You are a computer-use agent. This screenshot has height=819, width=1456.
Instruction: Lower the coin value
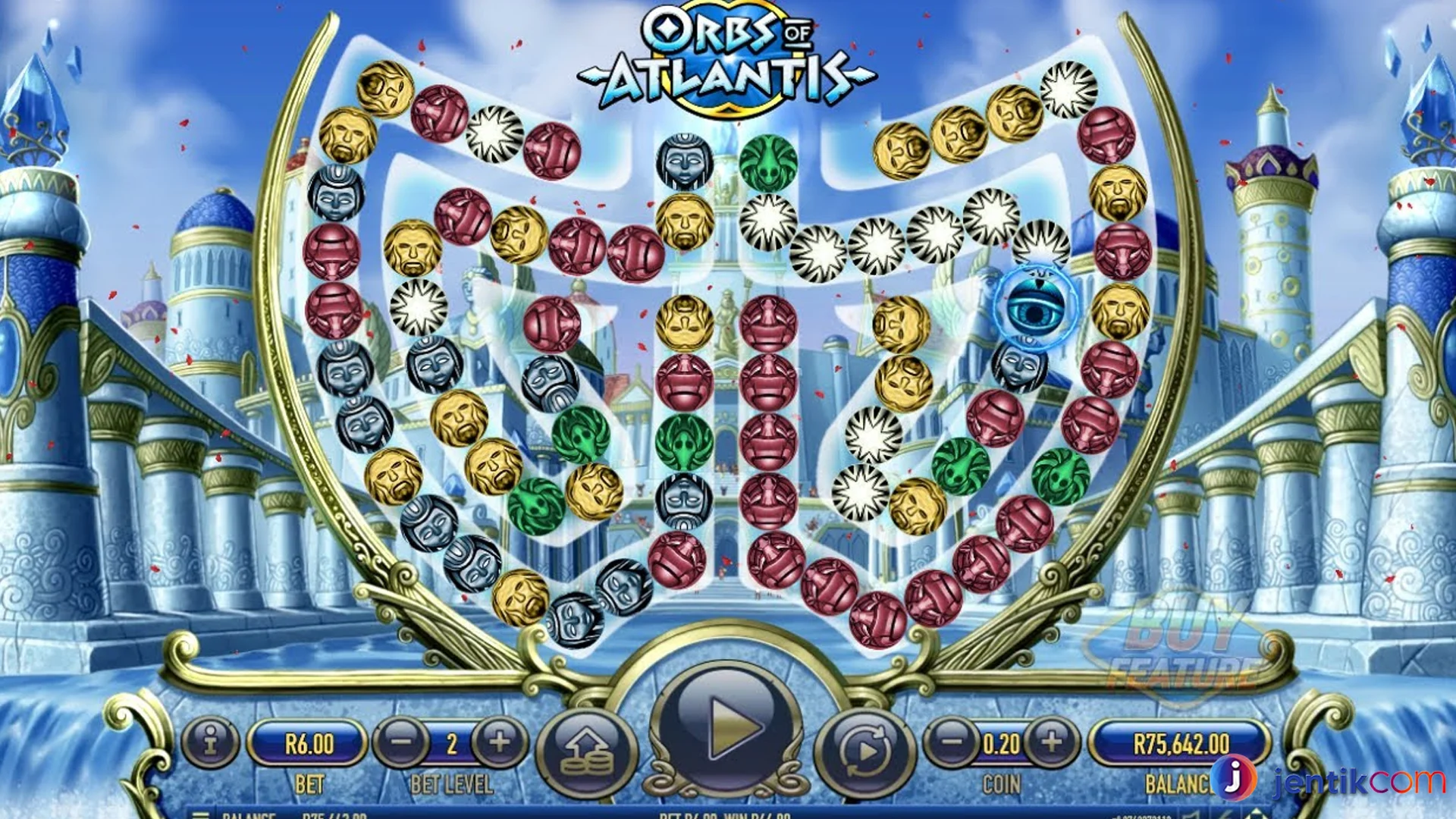point(951,742)
